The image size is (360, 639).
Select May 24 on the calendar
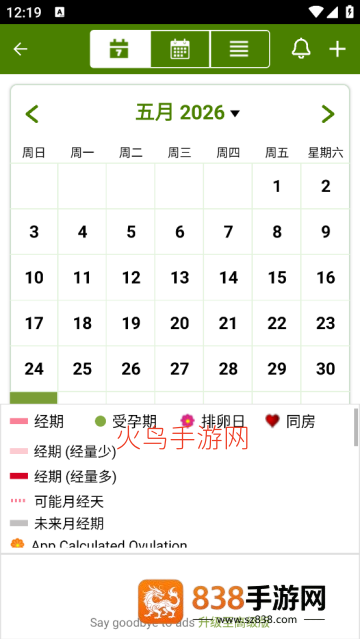coord(34,369)
